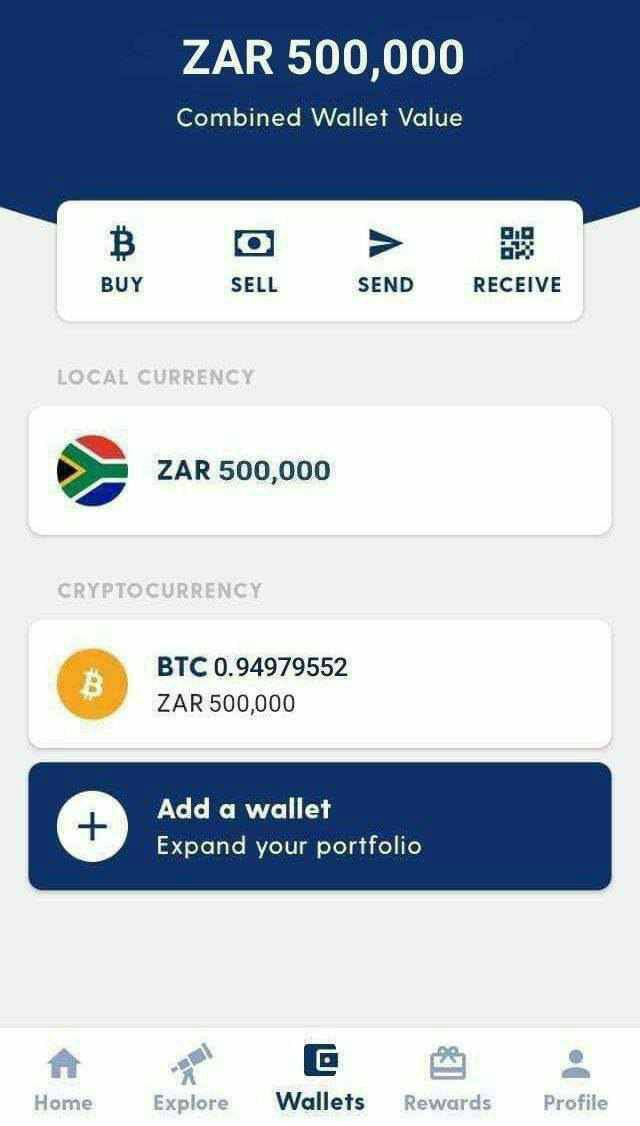The height and width of the screenshot is (1126, 640).
Task: Go to the Home tab
Action: 63,1079
